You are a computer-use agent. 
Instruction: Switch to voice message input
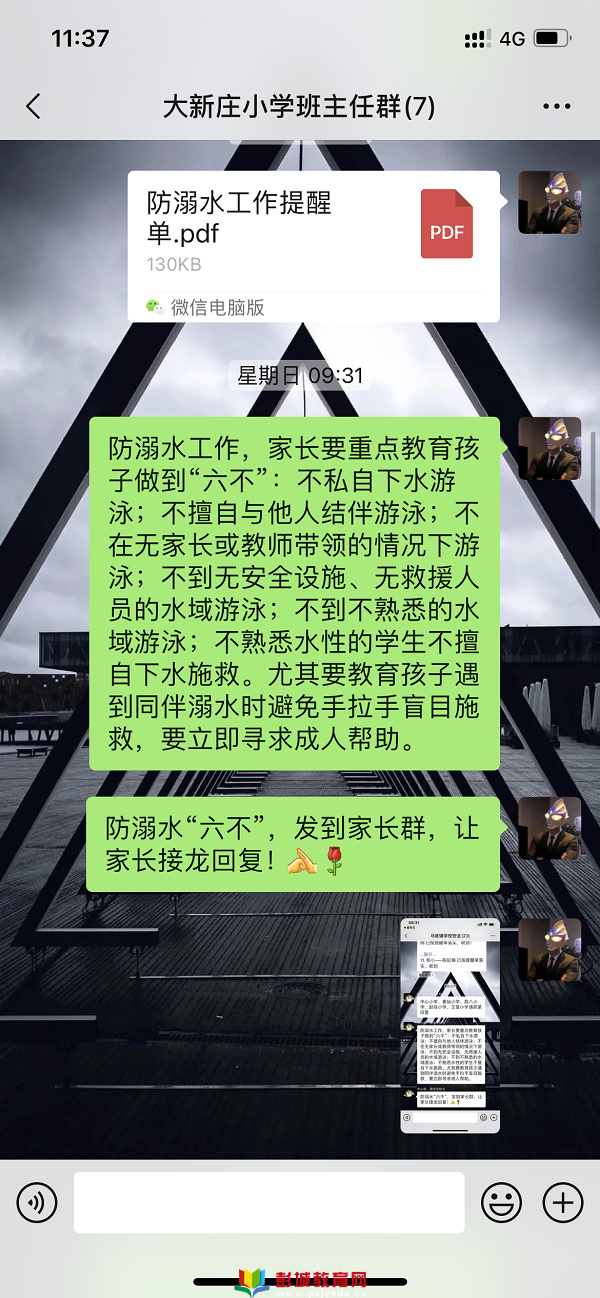pos(37,1202)
